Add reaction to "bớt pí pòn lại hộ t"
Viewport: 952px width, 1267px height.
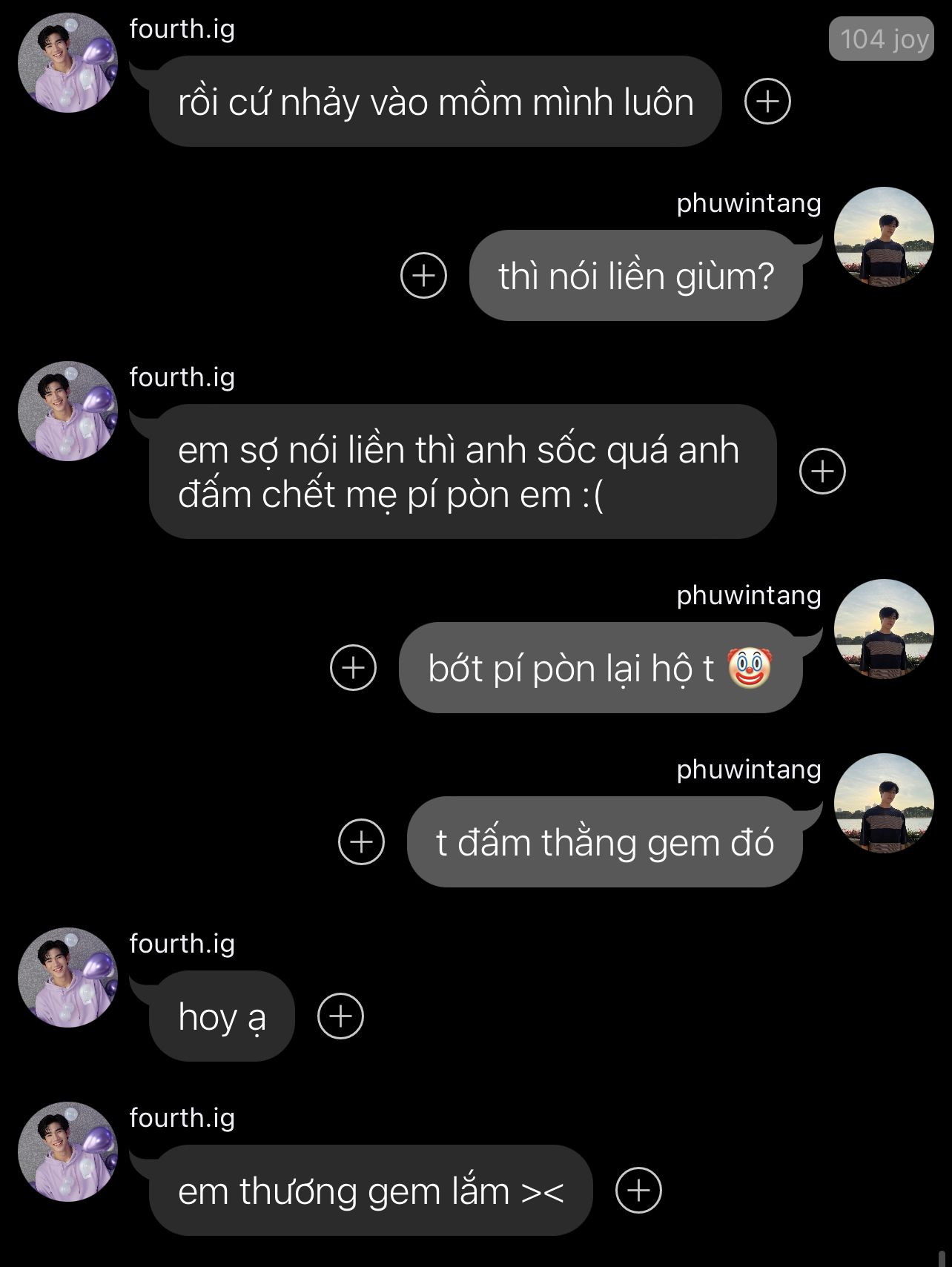coord(353,667)
